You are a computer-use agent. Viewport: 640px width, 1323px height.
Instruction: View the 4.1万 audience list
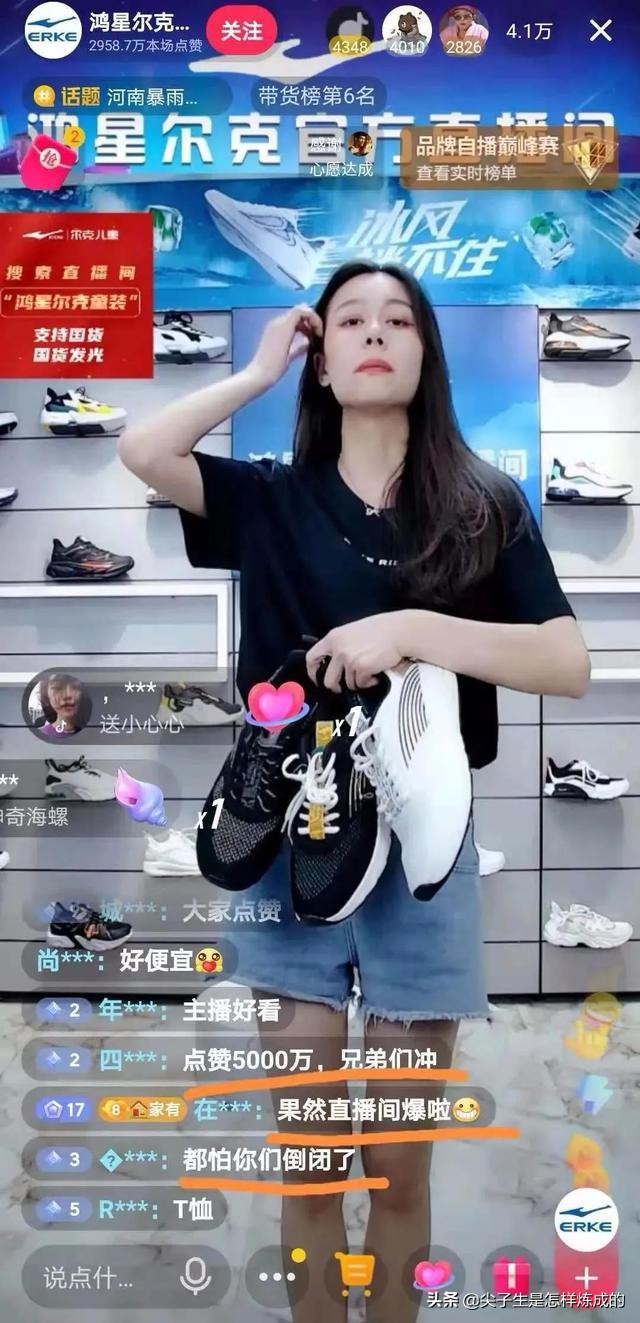529,31
